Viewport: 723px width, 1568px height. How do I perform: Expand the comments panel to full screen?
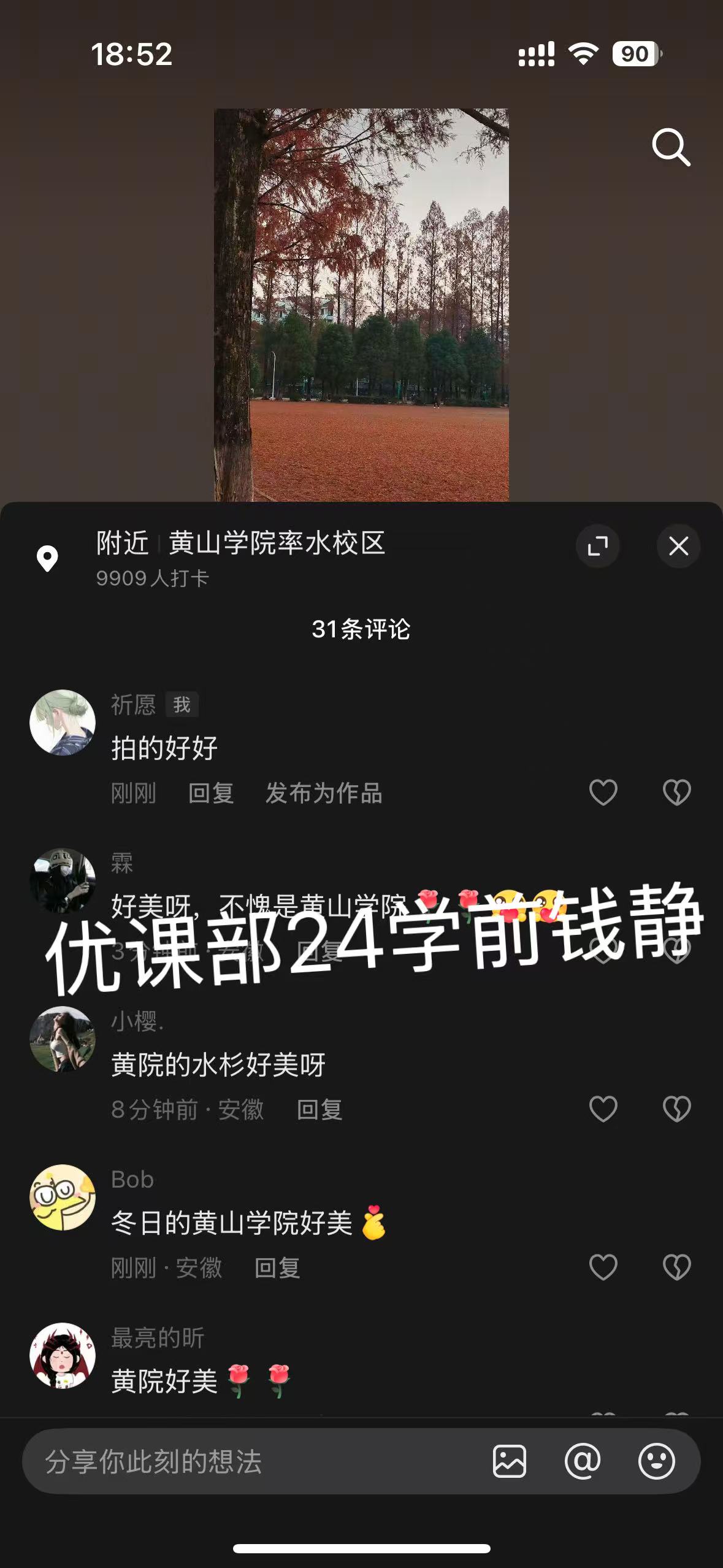point(597,546)
